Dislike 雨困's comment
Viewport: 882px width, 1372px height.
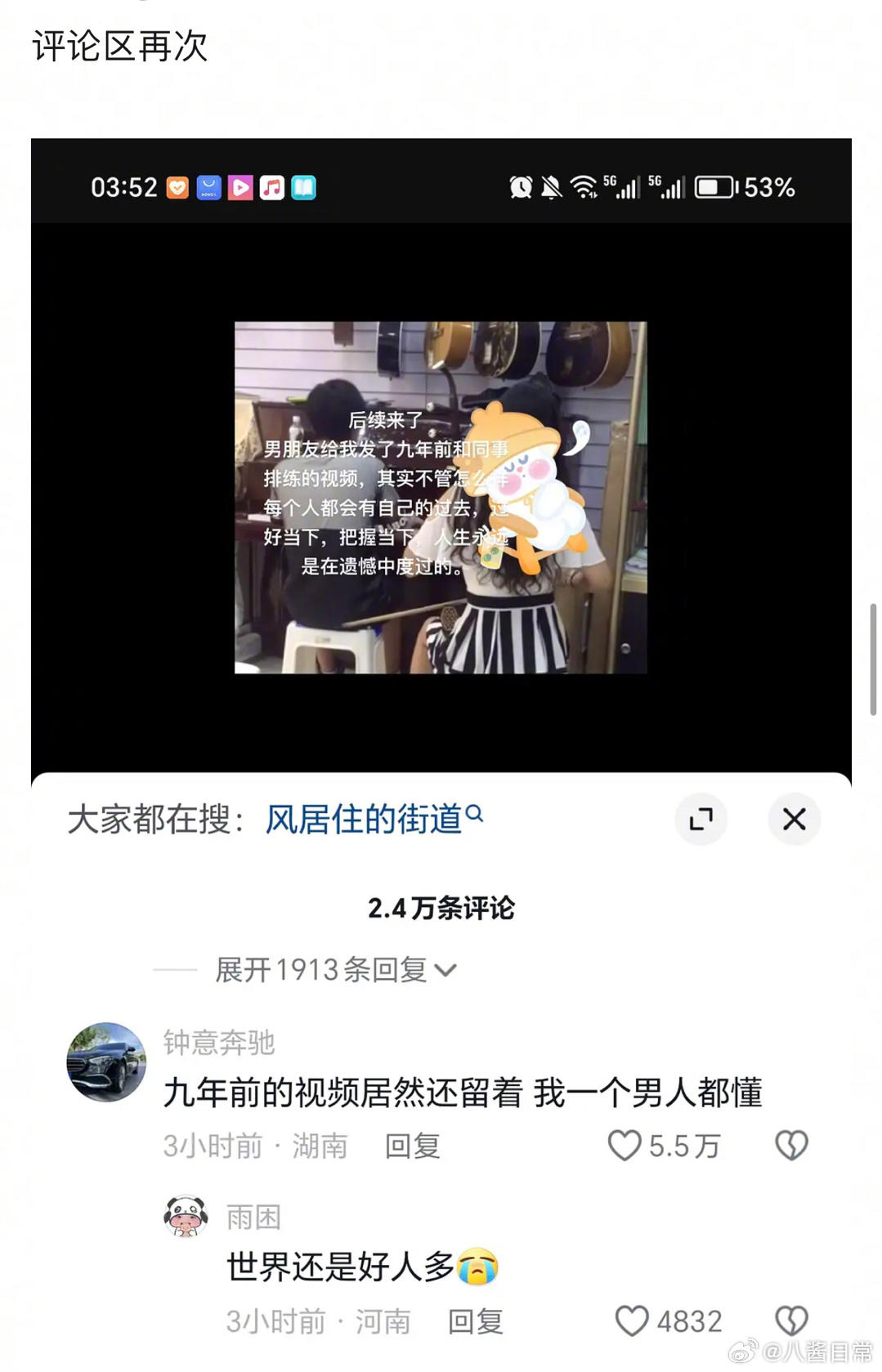[790, 1321]
